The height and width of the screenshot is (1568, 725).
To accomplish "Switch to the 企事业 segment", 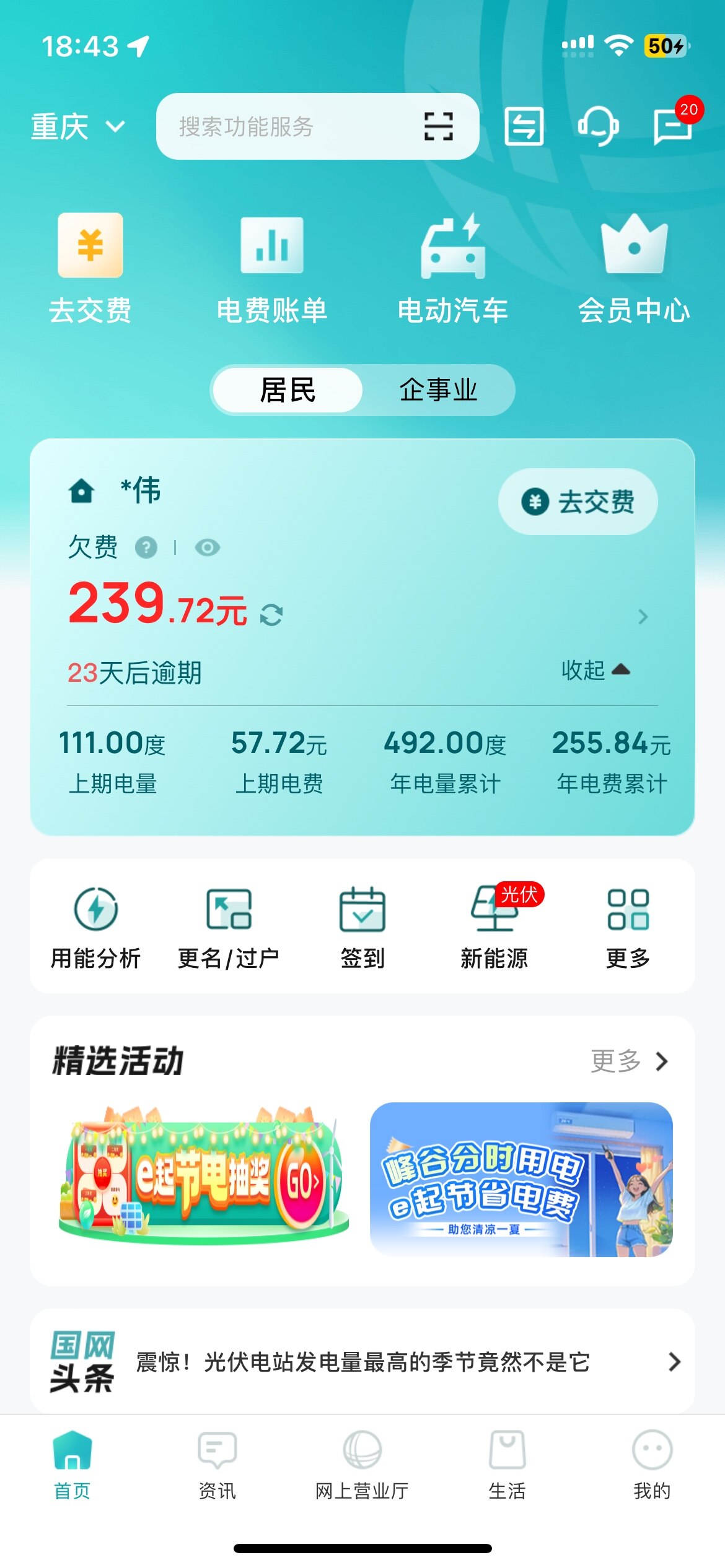I will (x=437, y=390).
